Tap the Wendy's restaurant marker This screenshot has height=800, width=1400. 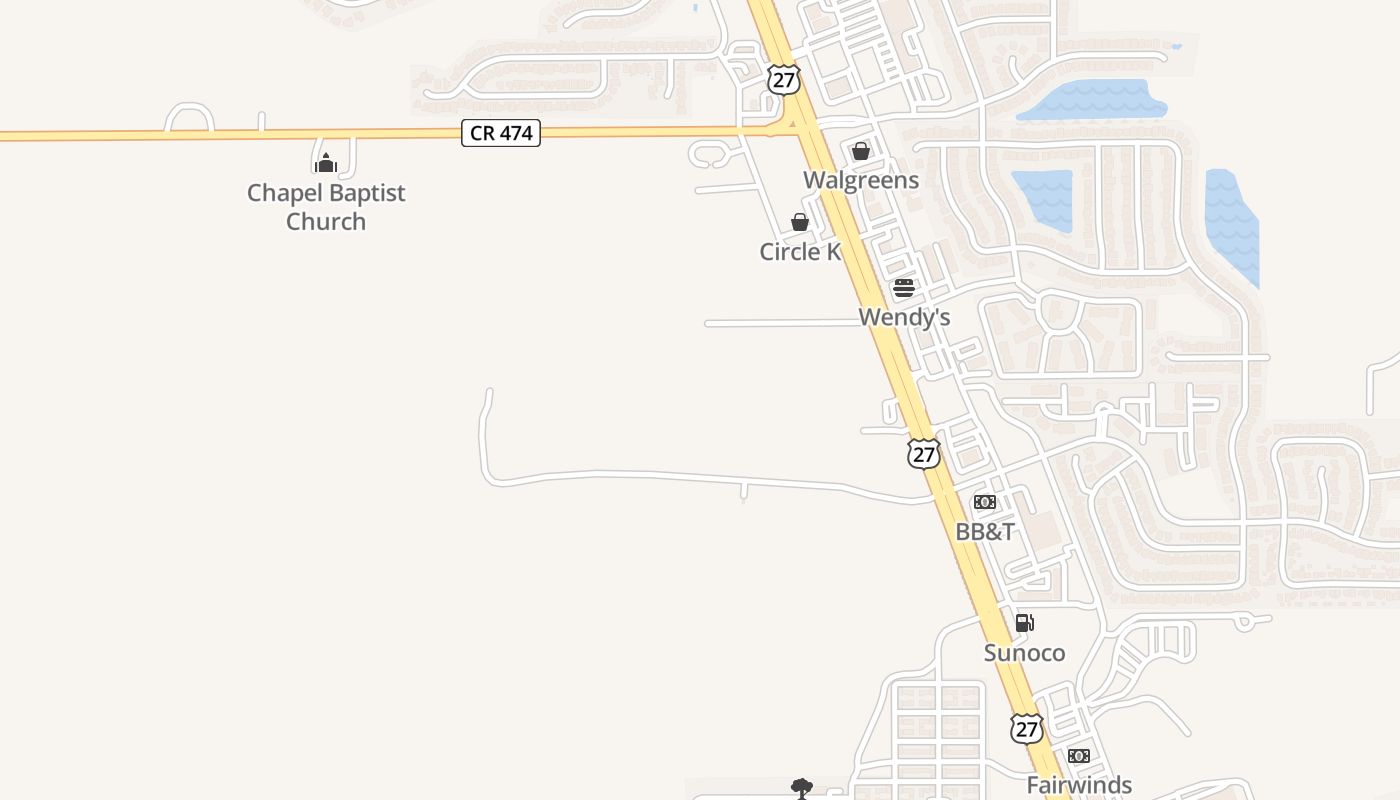pyautogui.click(x=904, y=289)
